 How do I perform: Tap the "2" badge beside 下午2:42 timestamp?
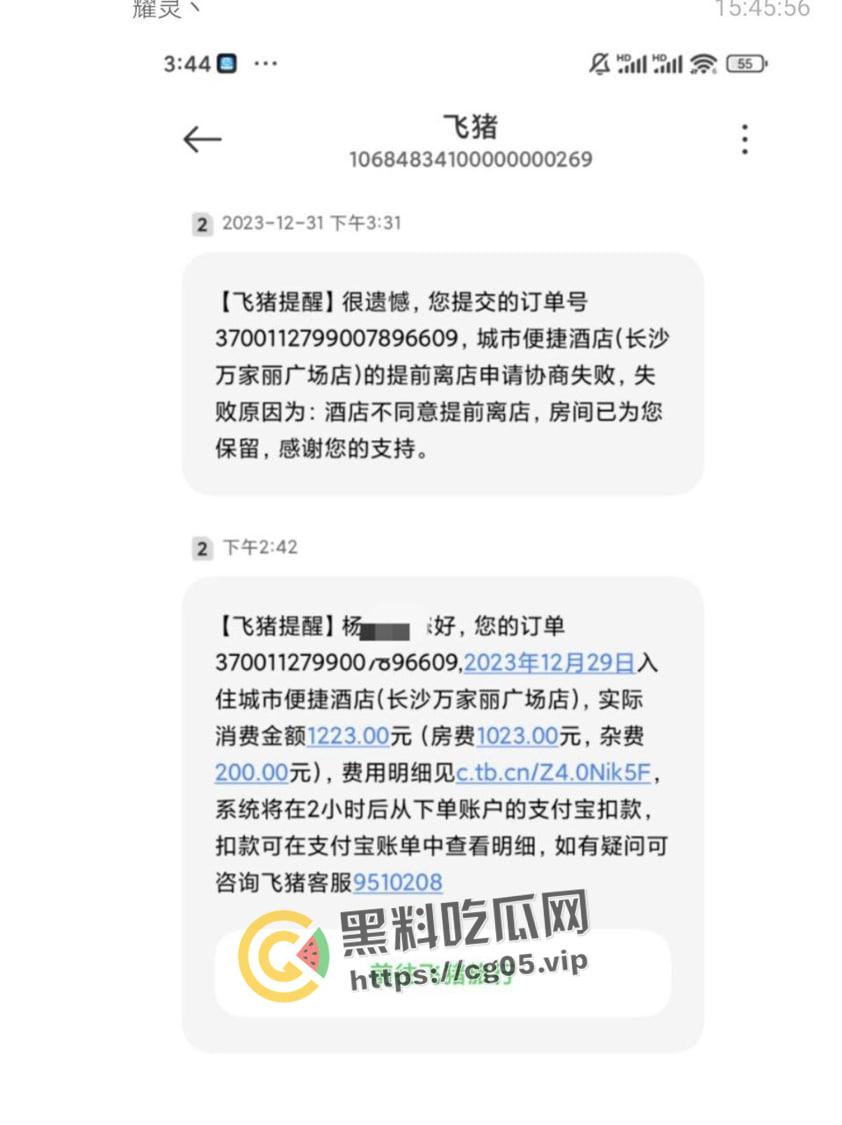click(x=202, y=548)
